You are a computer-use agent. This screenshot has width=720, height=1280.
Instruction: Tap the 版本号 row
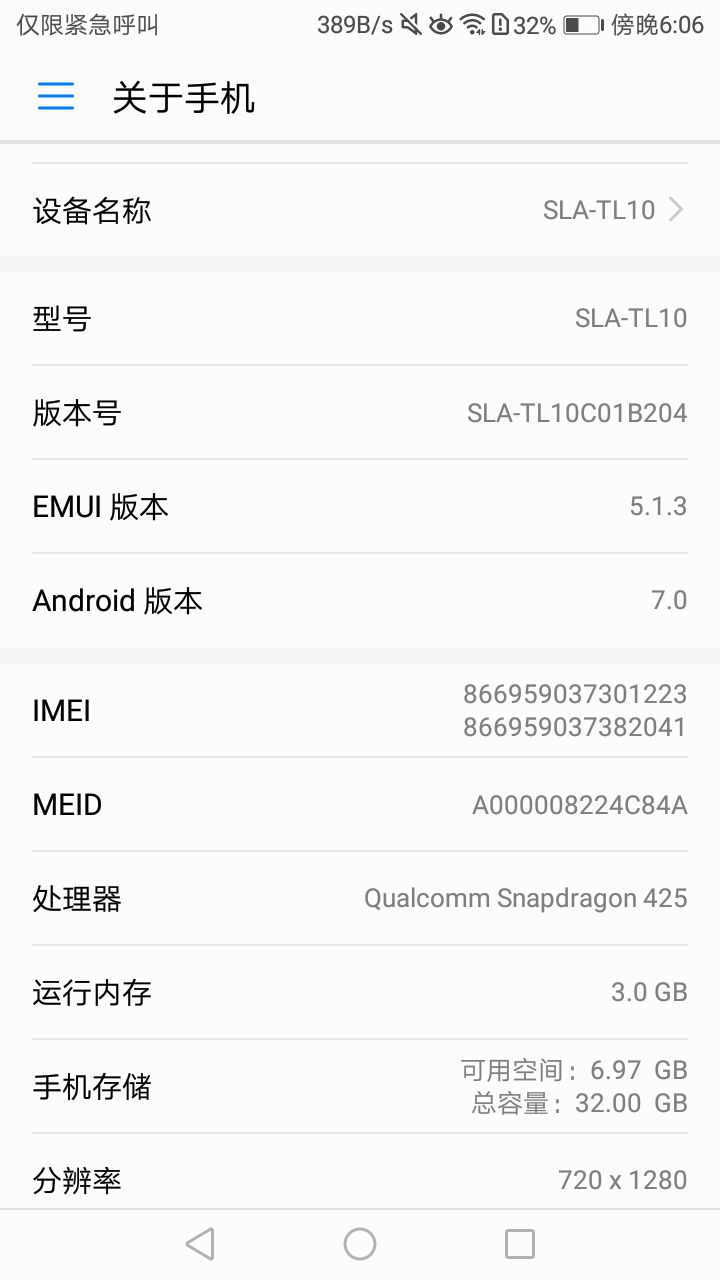tap(360, 412)
